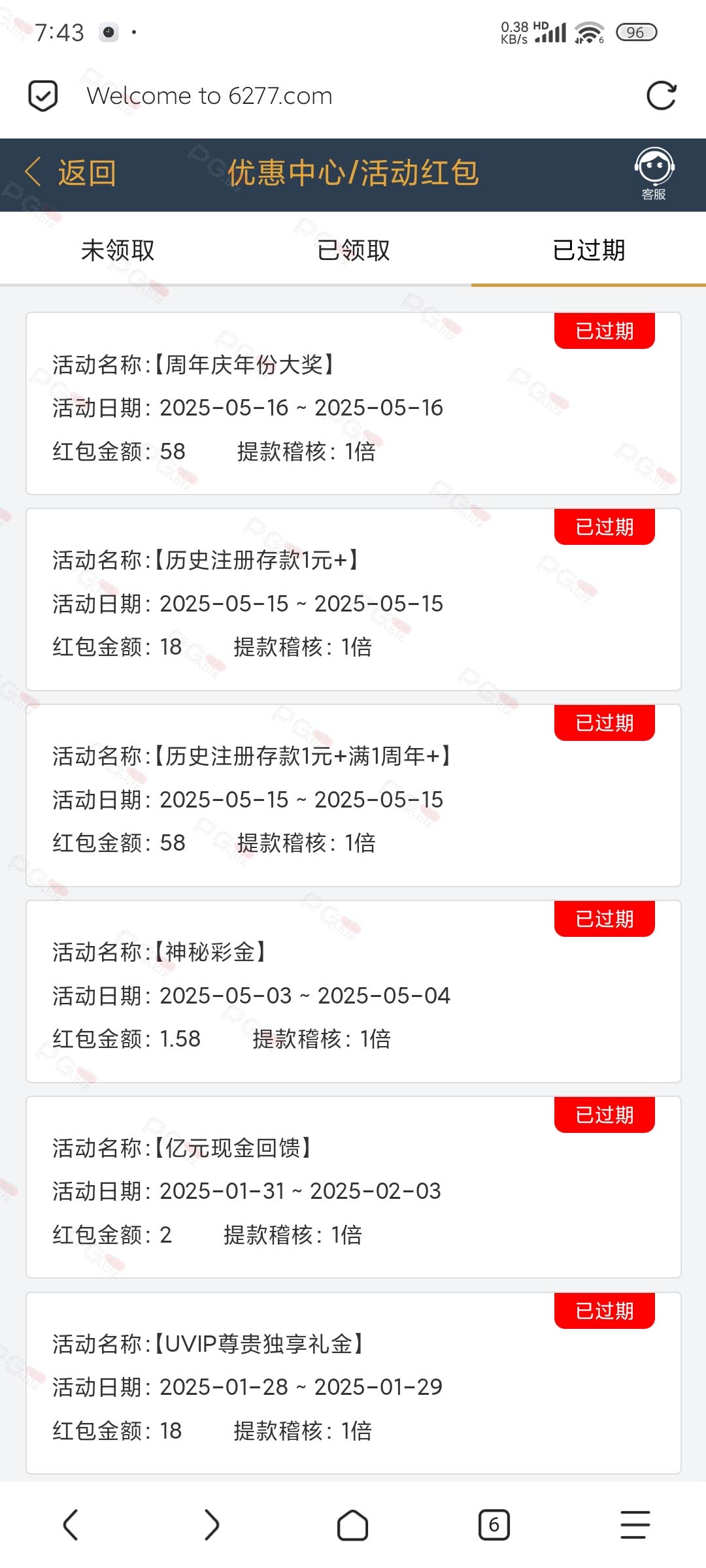The height and width of the screenshot is (1568, 706).
Task: Open the browser home page
Action: 353,1525
